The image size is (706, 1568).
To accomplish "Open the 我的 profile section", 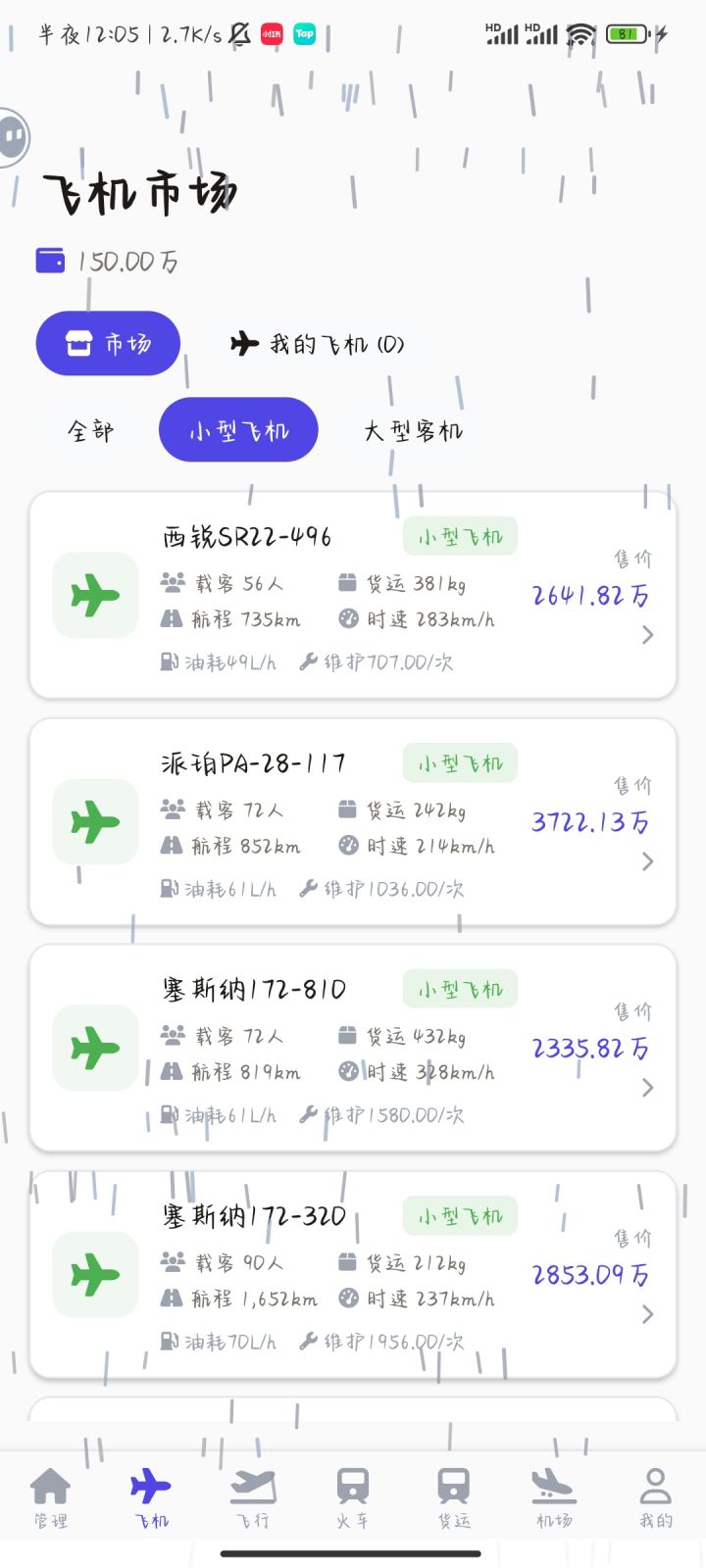I will point(654,1494).
